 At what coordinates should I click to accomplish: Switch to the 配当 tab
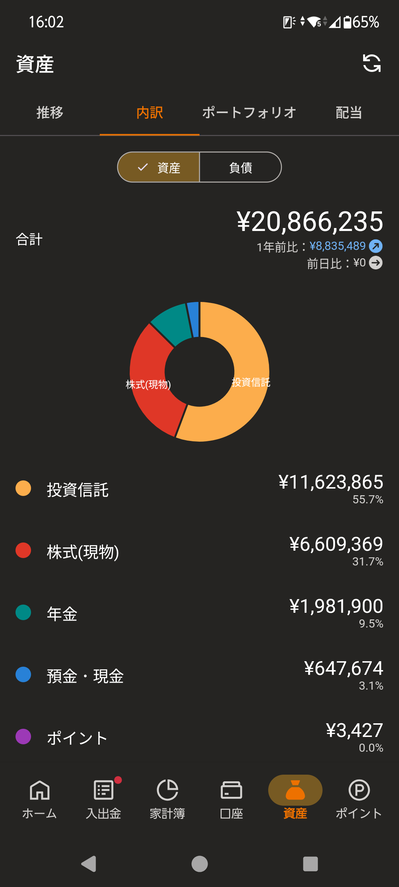coord(349,112)
